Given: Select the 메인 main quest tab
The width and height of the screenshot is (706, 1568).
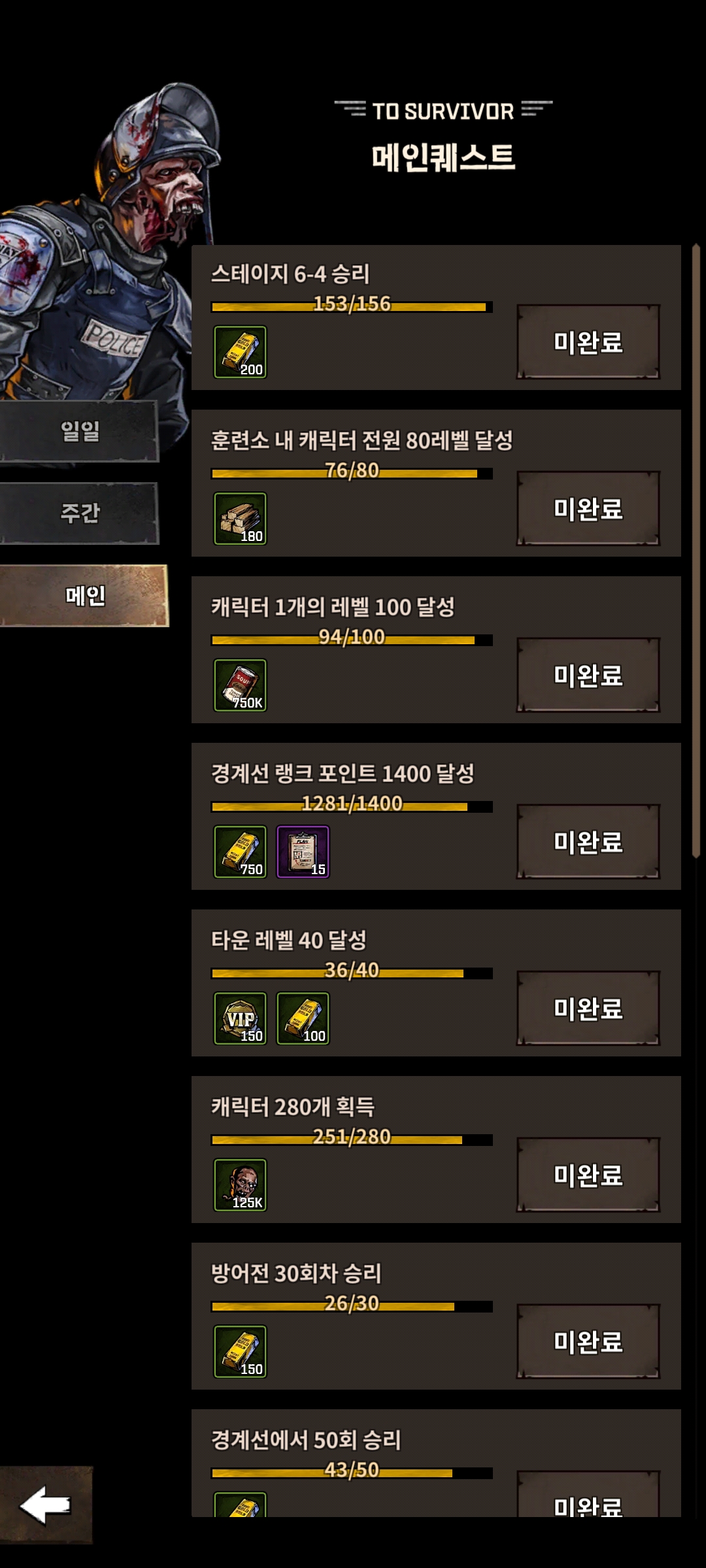Looking at the screenshot, I should [x=84, y=596].
